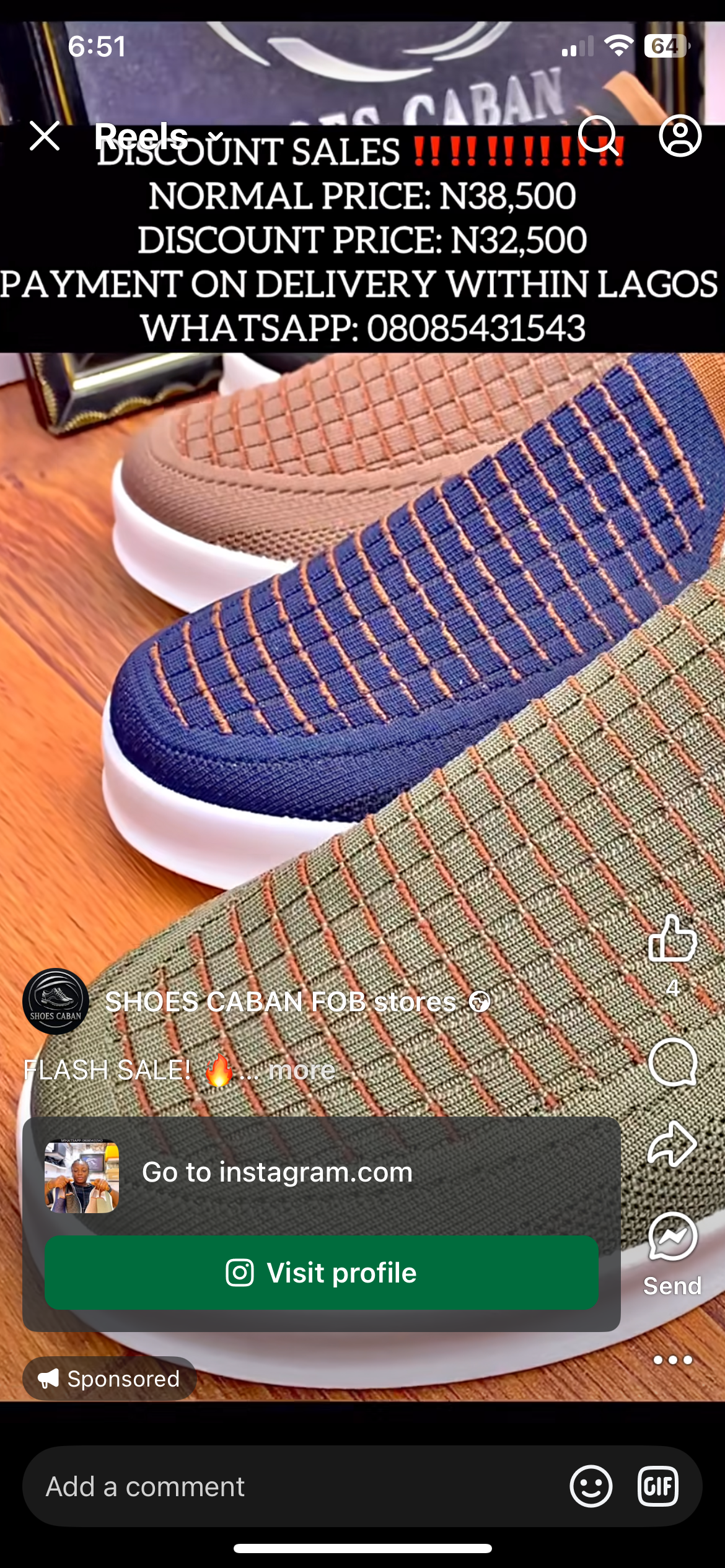Open the GIF picker
The image size is (725, 1568).
[x=658, y=1486]
